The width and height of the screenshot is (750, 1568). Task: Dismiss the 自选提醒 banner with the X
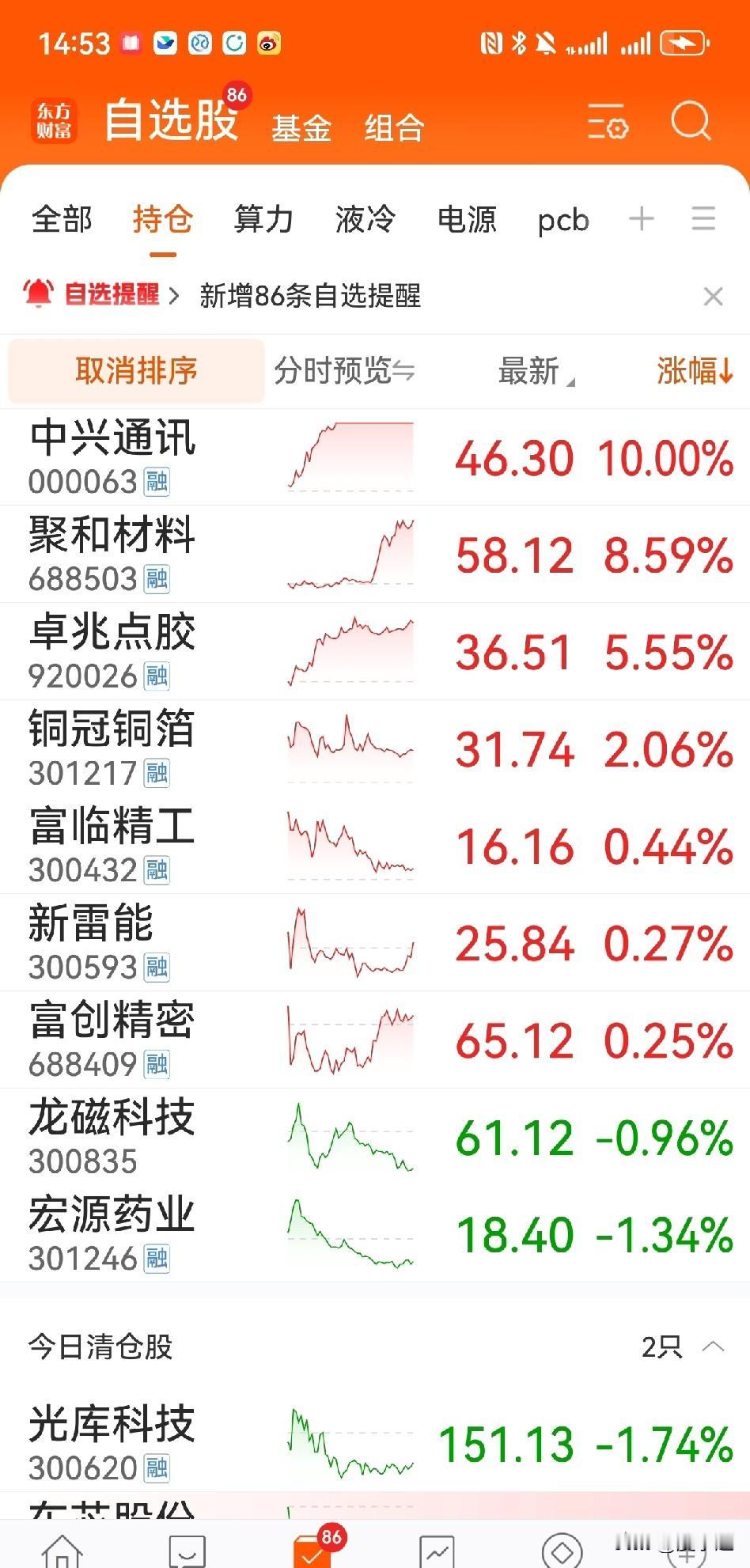[713, 297]
